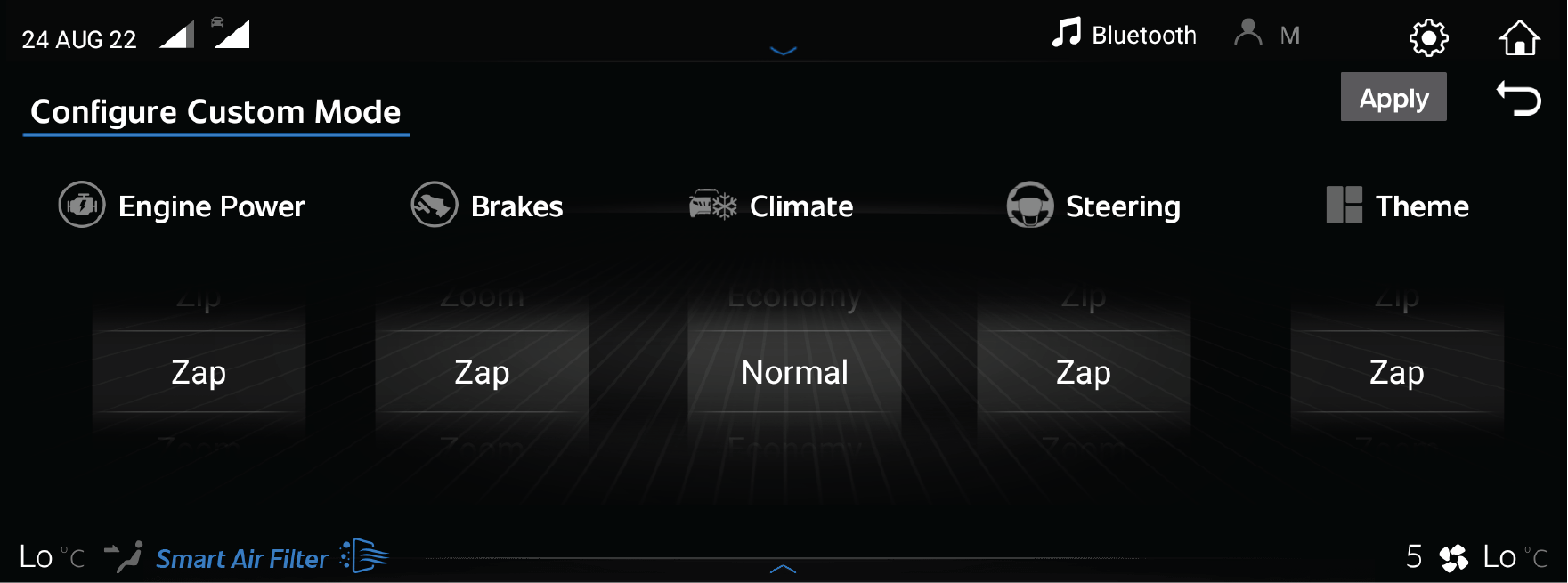Select Zap in the Brakes picker
This screenshot has width=1568, height=583.
[x=482, y=372]
